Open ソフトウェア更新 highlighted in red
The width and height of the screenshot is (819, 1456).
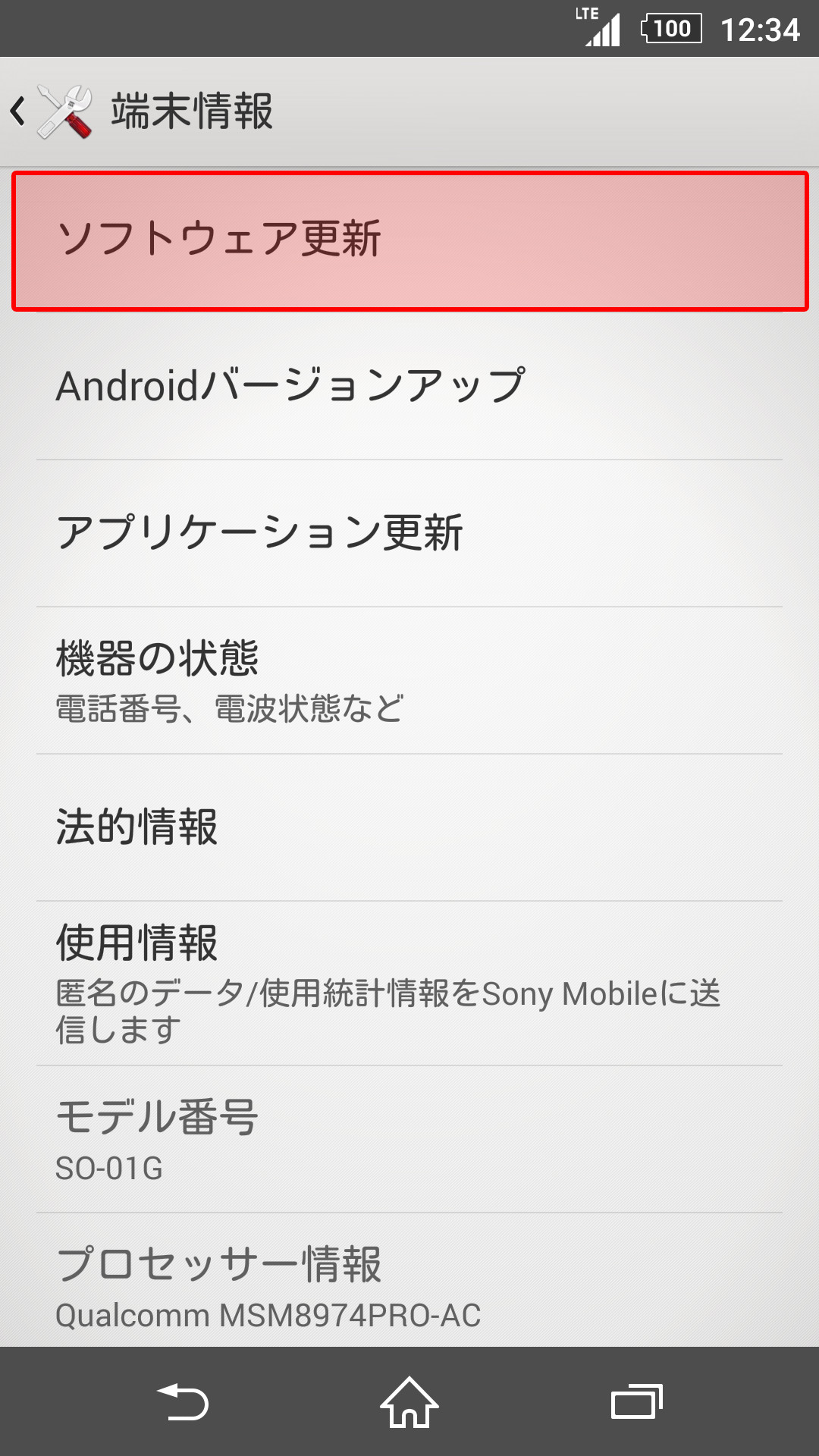[x=409, y=239]
